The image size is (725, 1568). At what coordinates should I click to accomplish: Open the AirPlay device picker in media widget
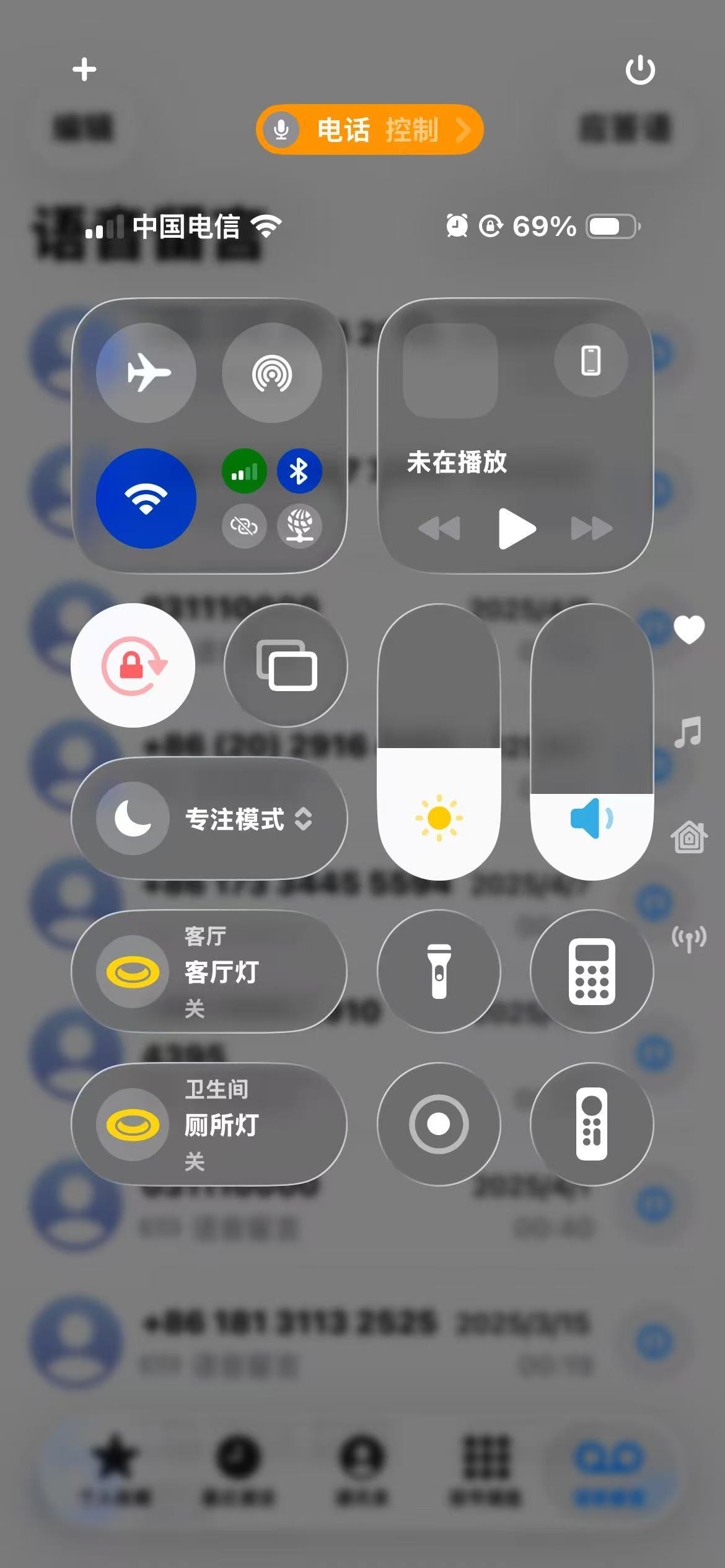591,360
